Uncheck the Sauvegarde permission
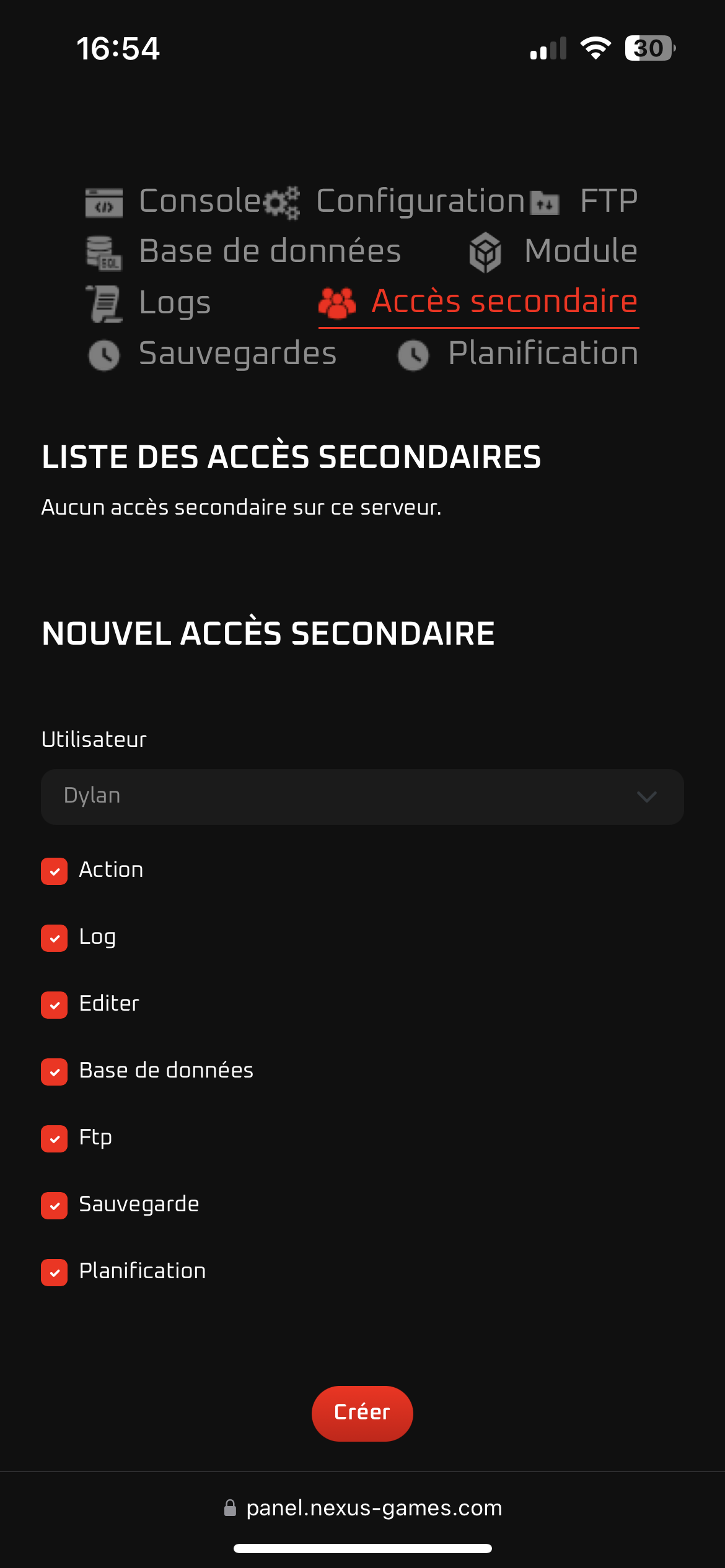Screen dimensions: 725x1568 click(55, 1206)
